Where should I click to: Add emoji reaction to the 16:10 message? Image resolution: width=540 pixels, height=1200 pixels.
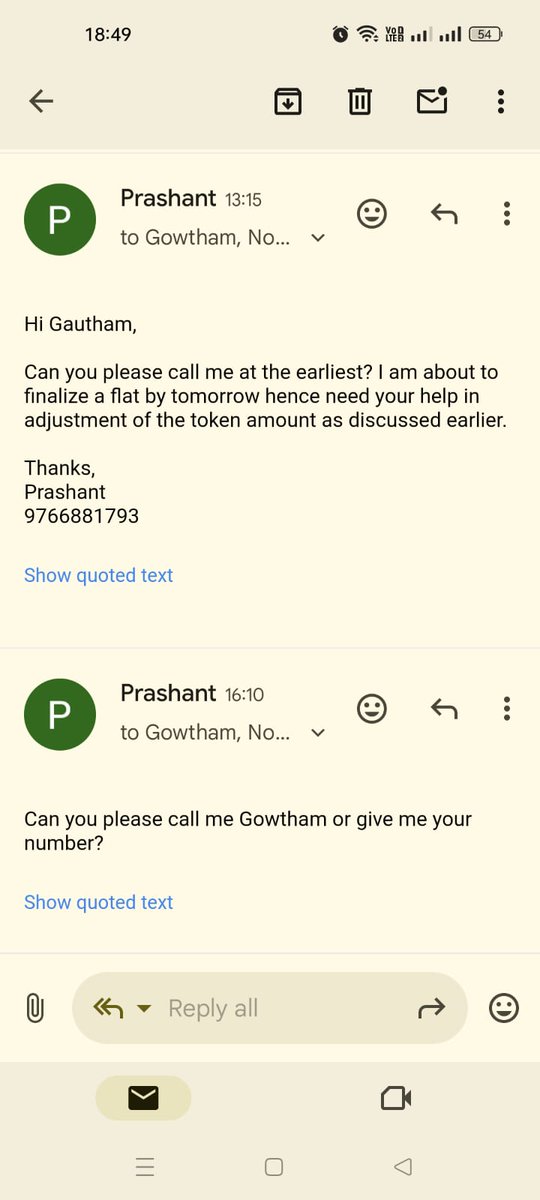click(372, 708)
